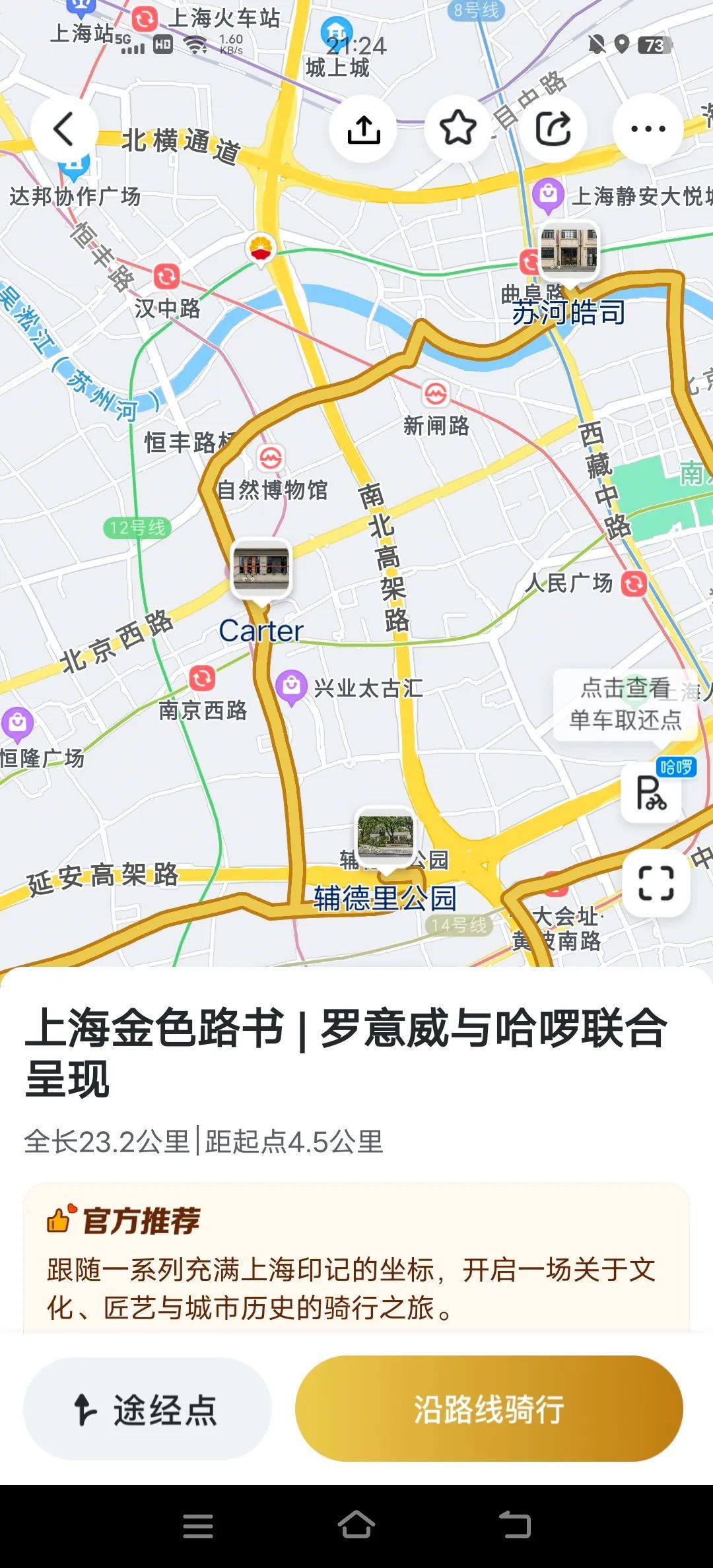Favorite this route with the star

(x=458, y=129)
